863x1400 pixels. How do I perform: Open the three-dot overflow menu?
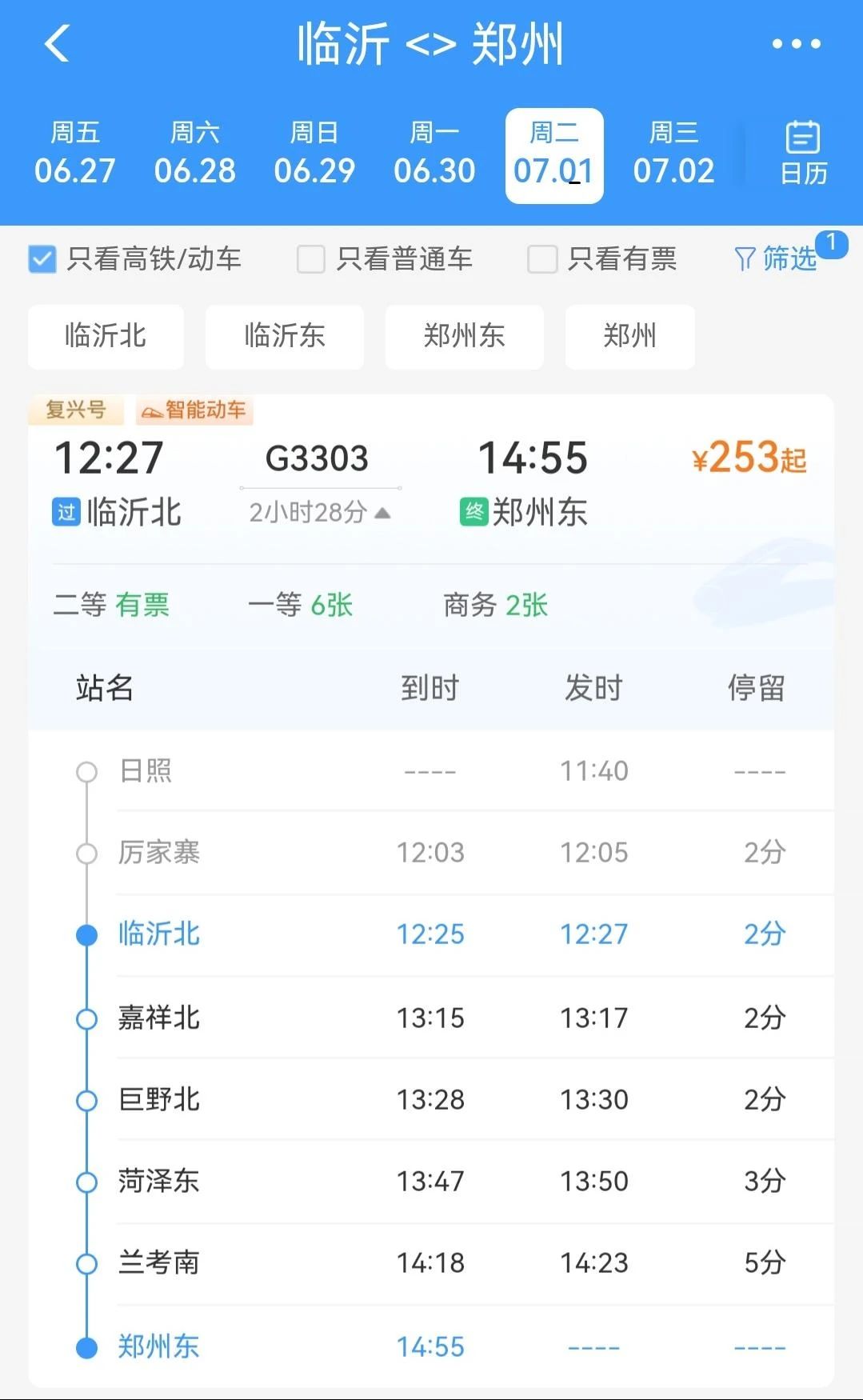click(x=796, y=44)
